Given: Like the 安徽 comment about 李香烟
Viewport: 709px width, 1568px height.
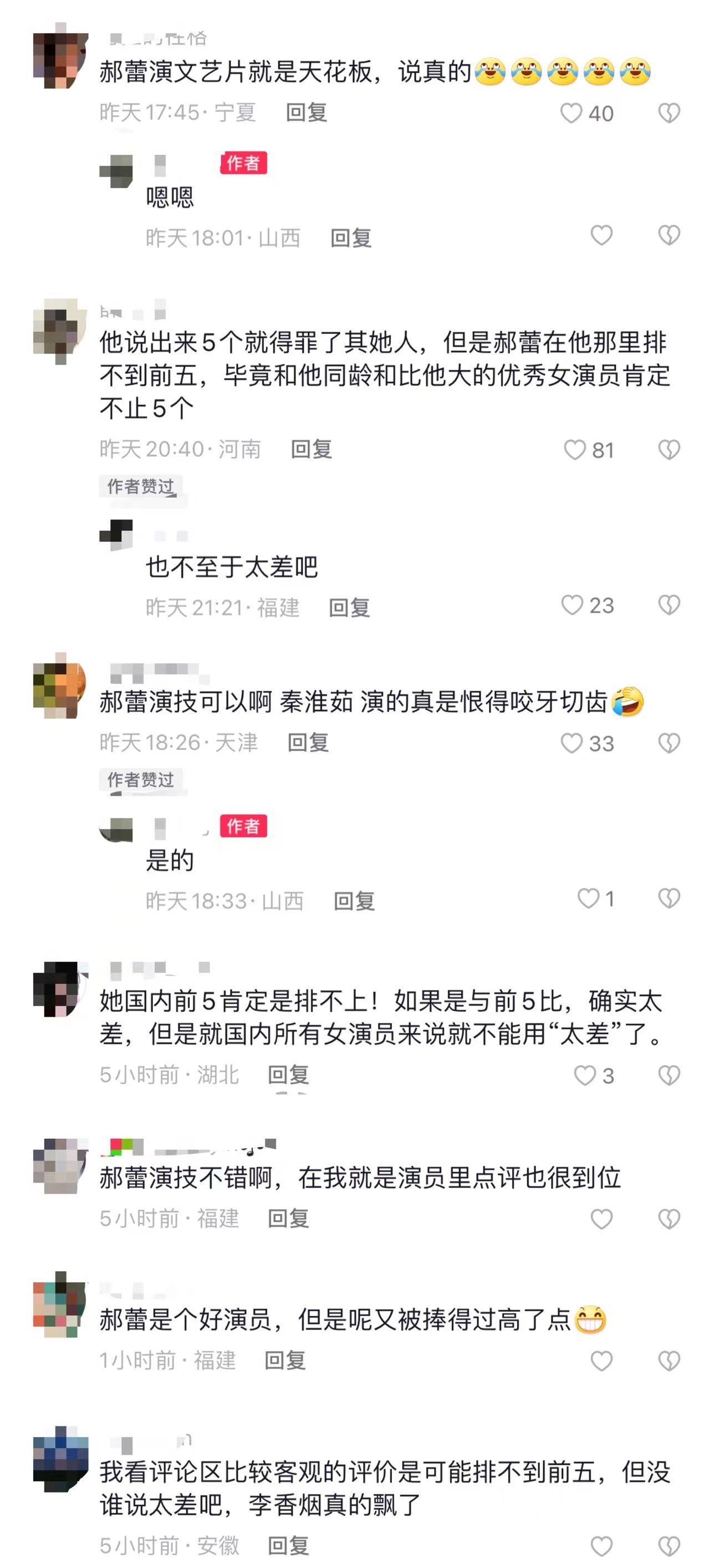Looking at the screenshot, I should pyautogui.click(x=601, y=1546).
